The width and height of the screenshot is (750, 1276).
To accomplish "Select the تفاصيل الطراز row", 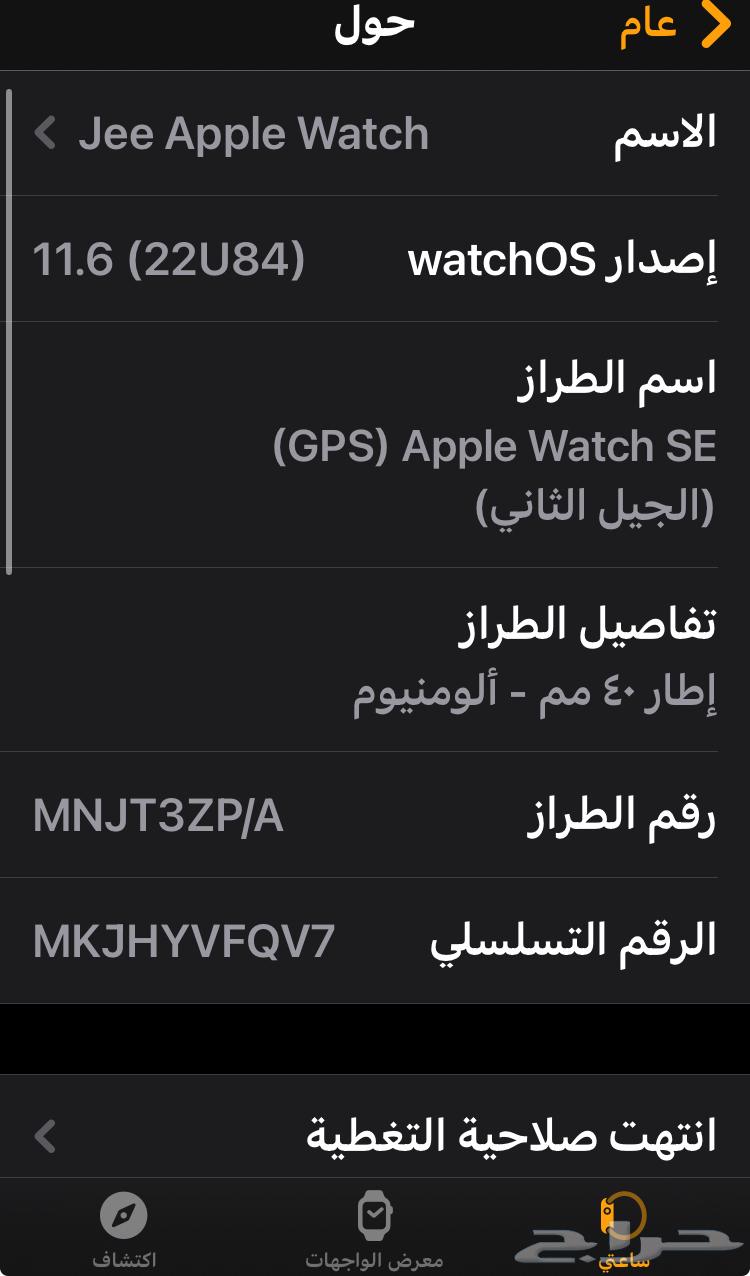I will [375, 660].
